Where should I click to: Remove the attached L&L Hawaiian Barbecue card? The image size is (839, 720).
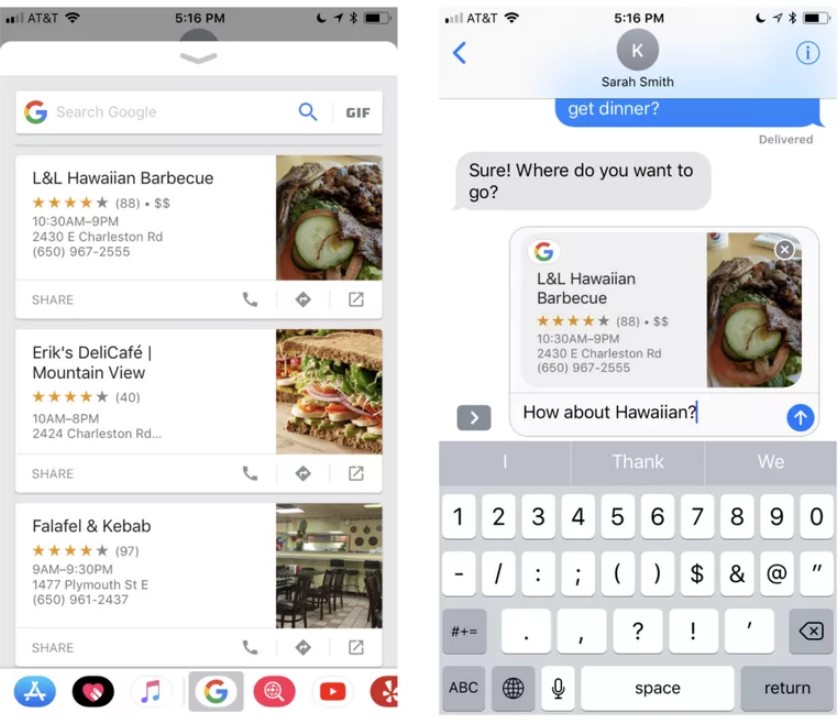point(784,249)
